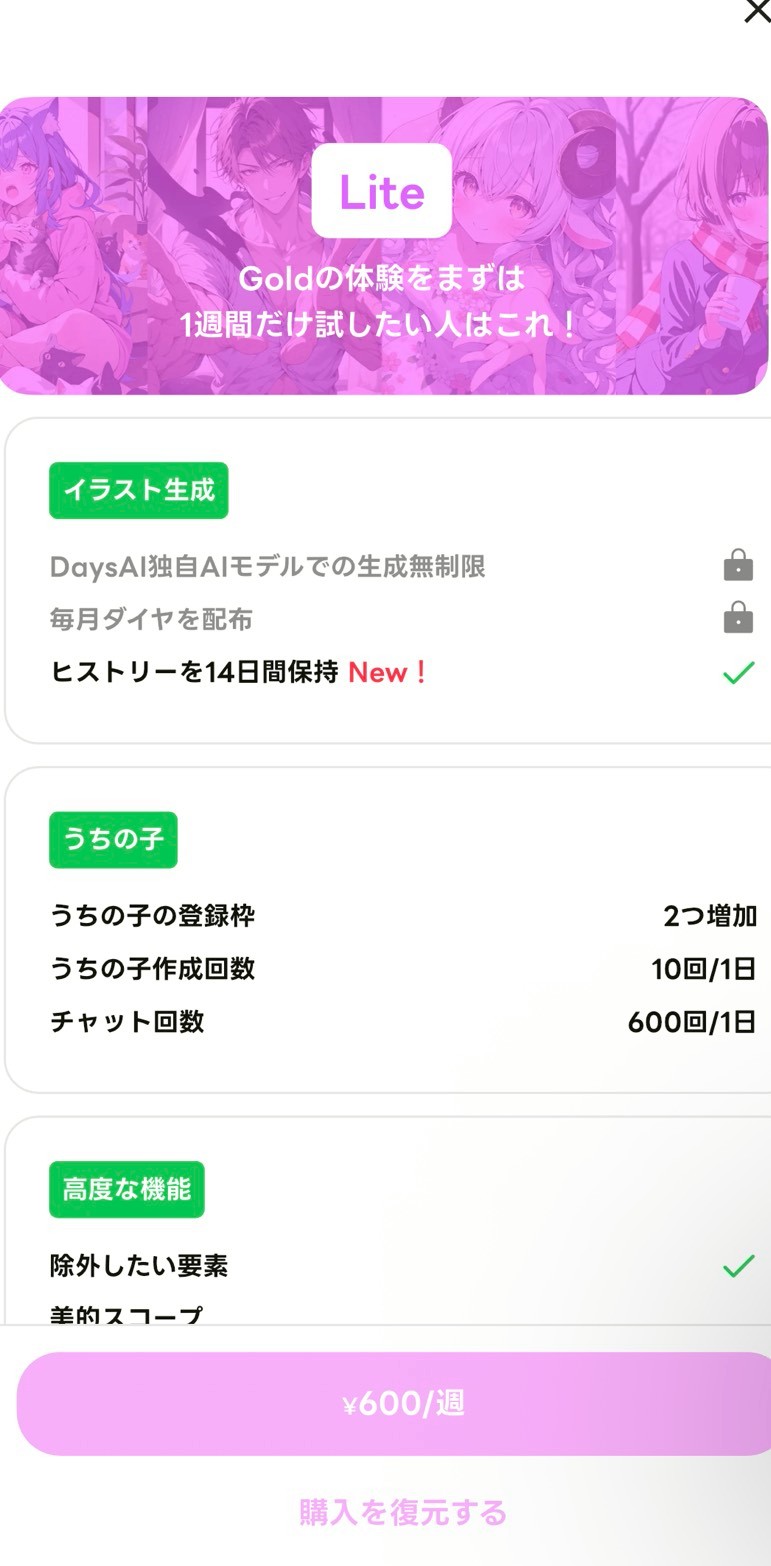The image size is (771, 1566).
Task: Tap the lock icon beside 毎月ダイヤを配布
Action: [737, 617]
